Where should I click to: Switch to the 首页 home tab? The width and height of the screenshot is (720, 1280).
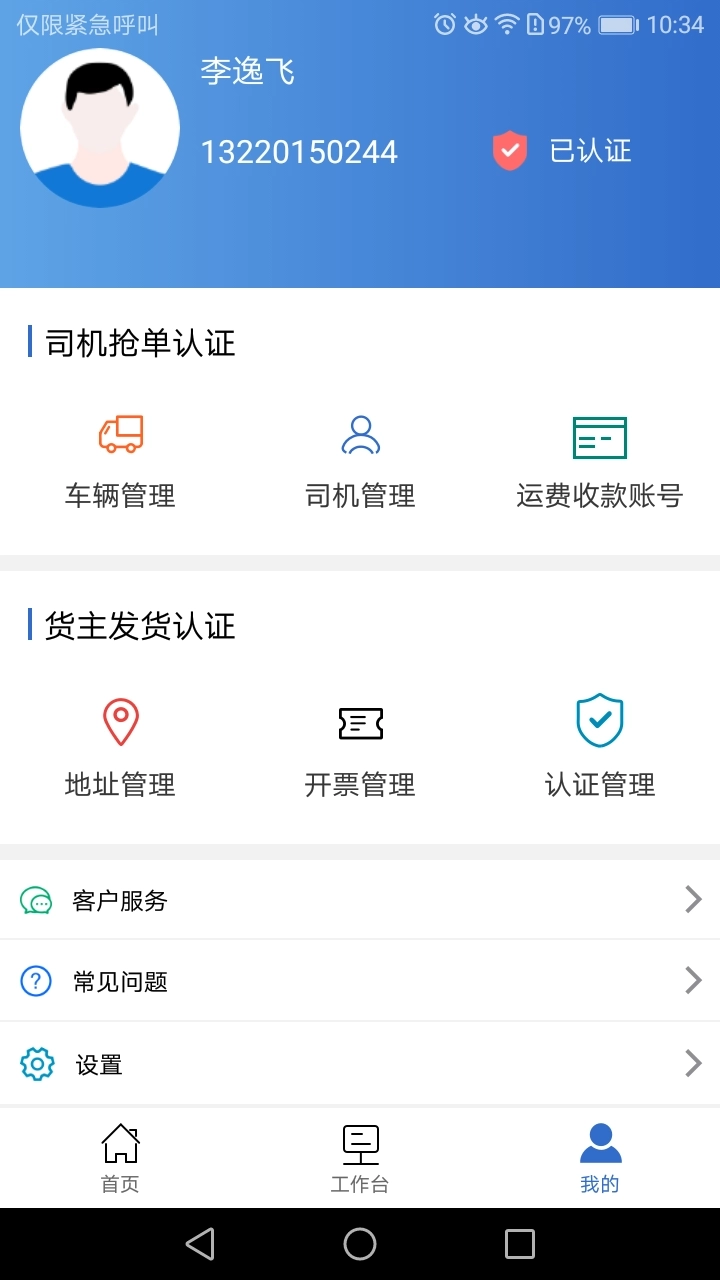click(x=120, y=1157)
